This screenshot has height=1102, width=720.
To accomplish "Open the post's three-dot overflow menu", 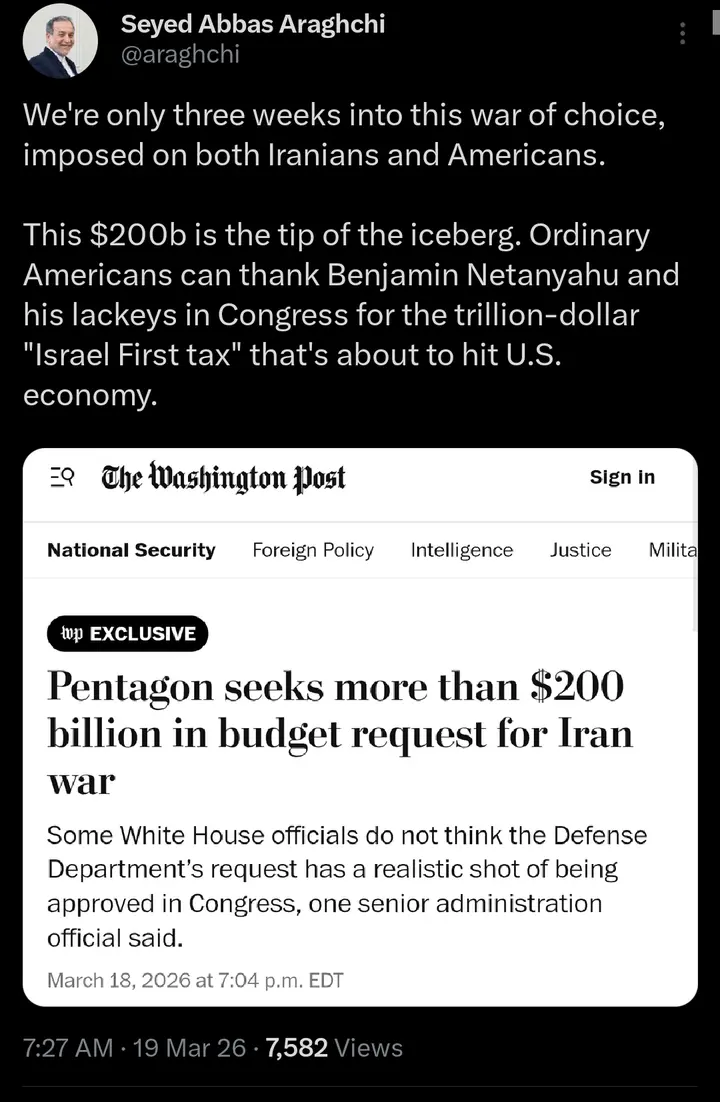I will pos(683,34).
